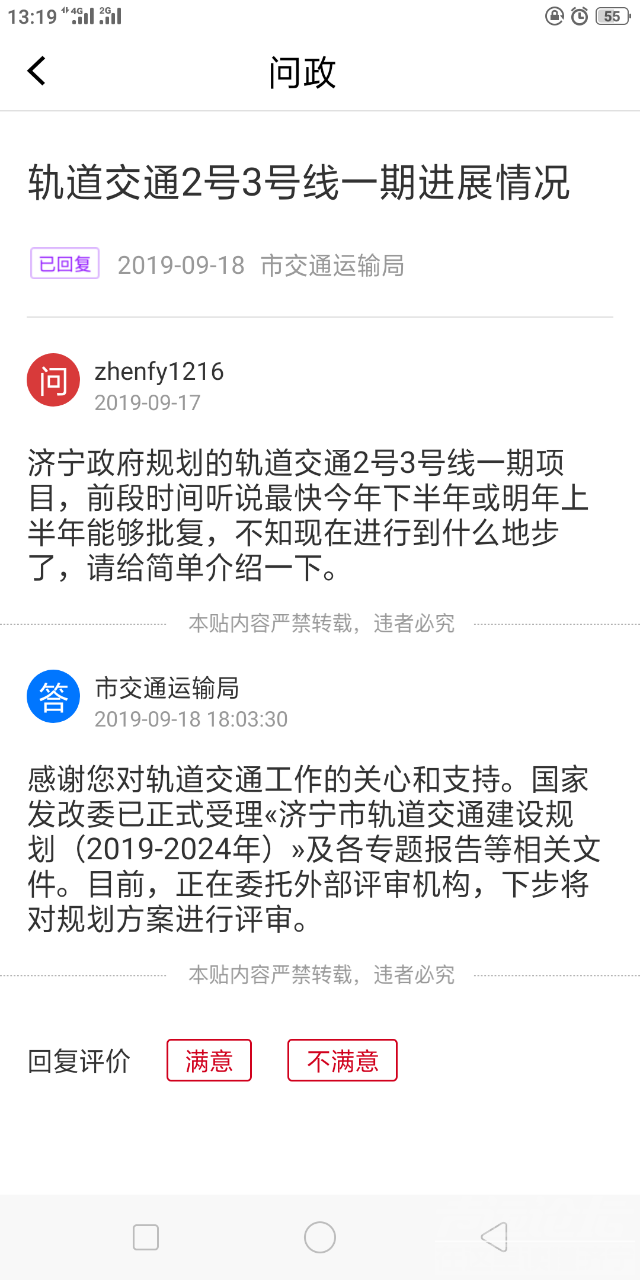Rate the reply as 不满意
This screenshot has height=1280, width=640.
[342, 1061]
